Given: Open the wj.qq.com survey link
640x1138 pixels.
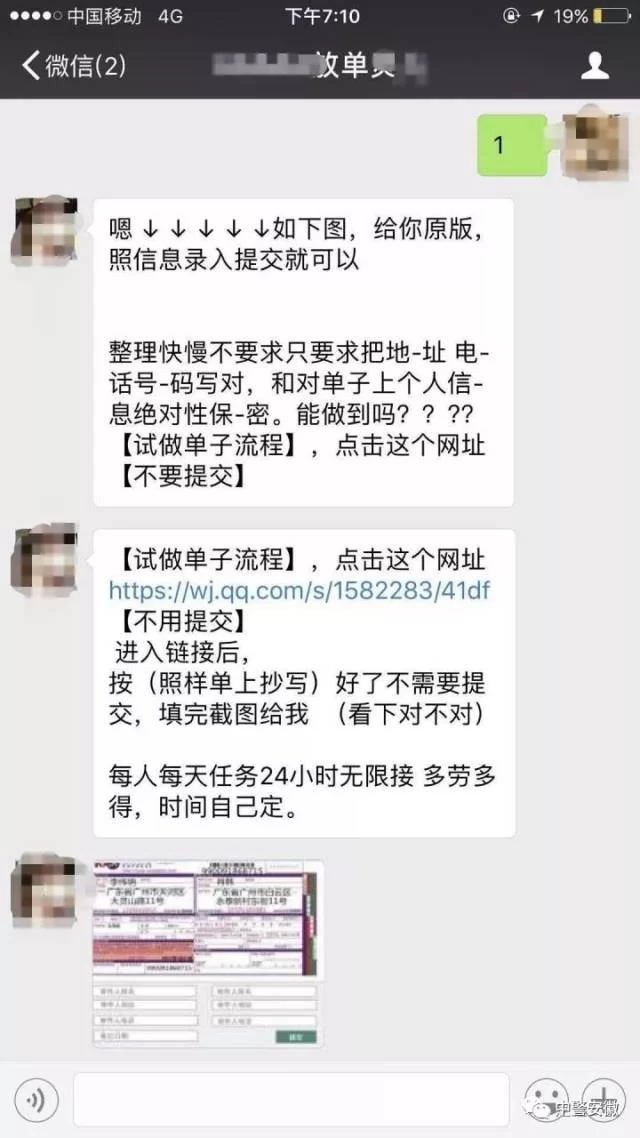Looking at the screenshot, I should click(x=299, y=589).
